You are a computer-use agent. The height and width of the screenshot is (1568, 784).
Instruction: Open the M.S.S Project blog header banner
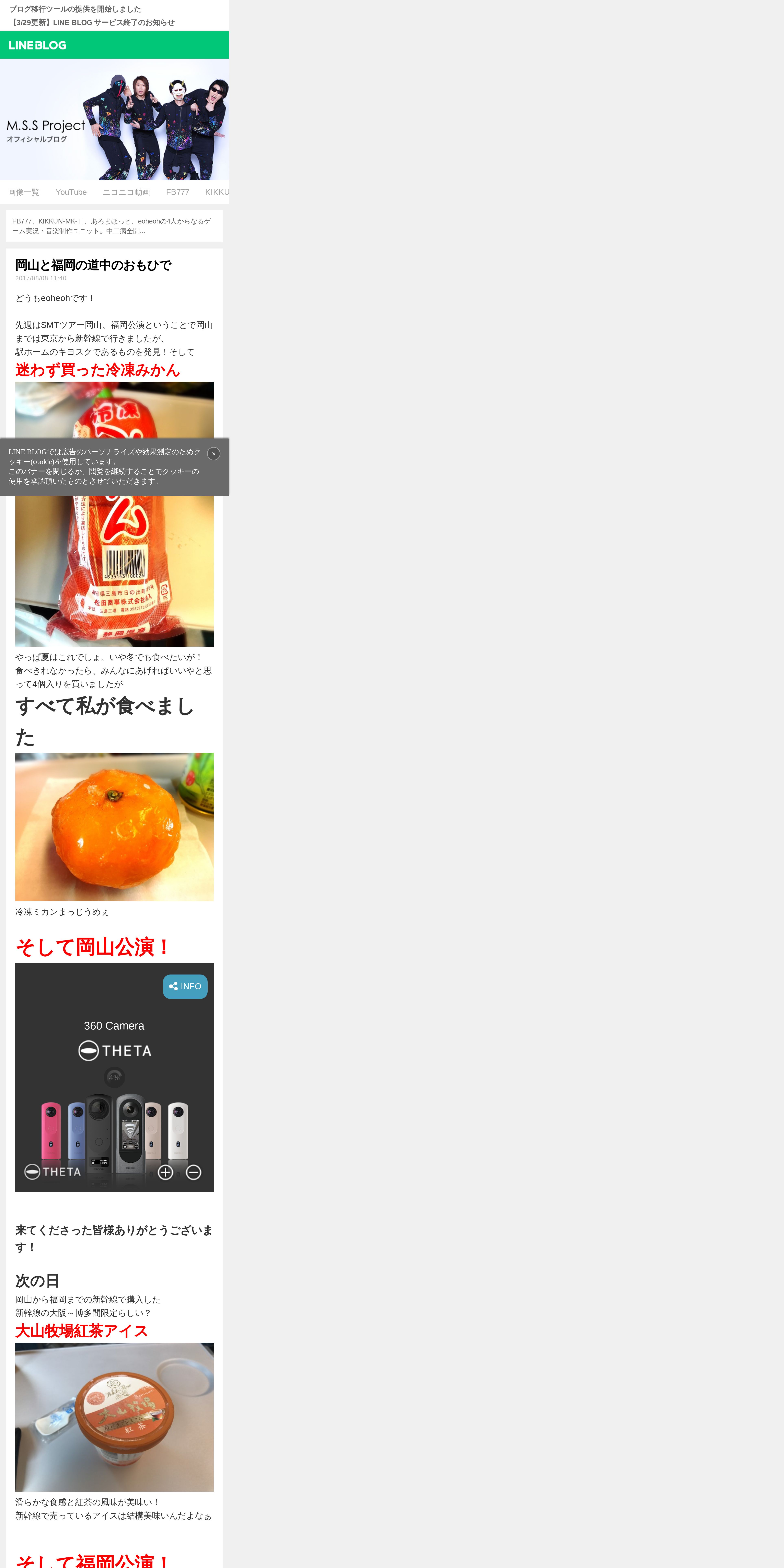click(x=114, y=119)
